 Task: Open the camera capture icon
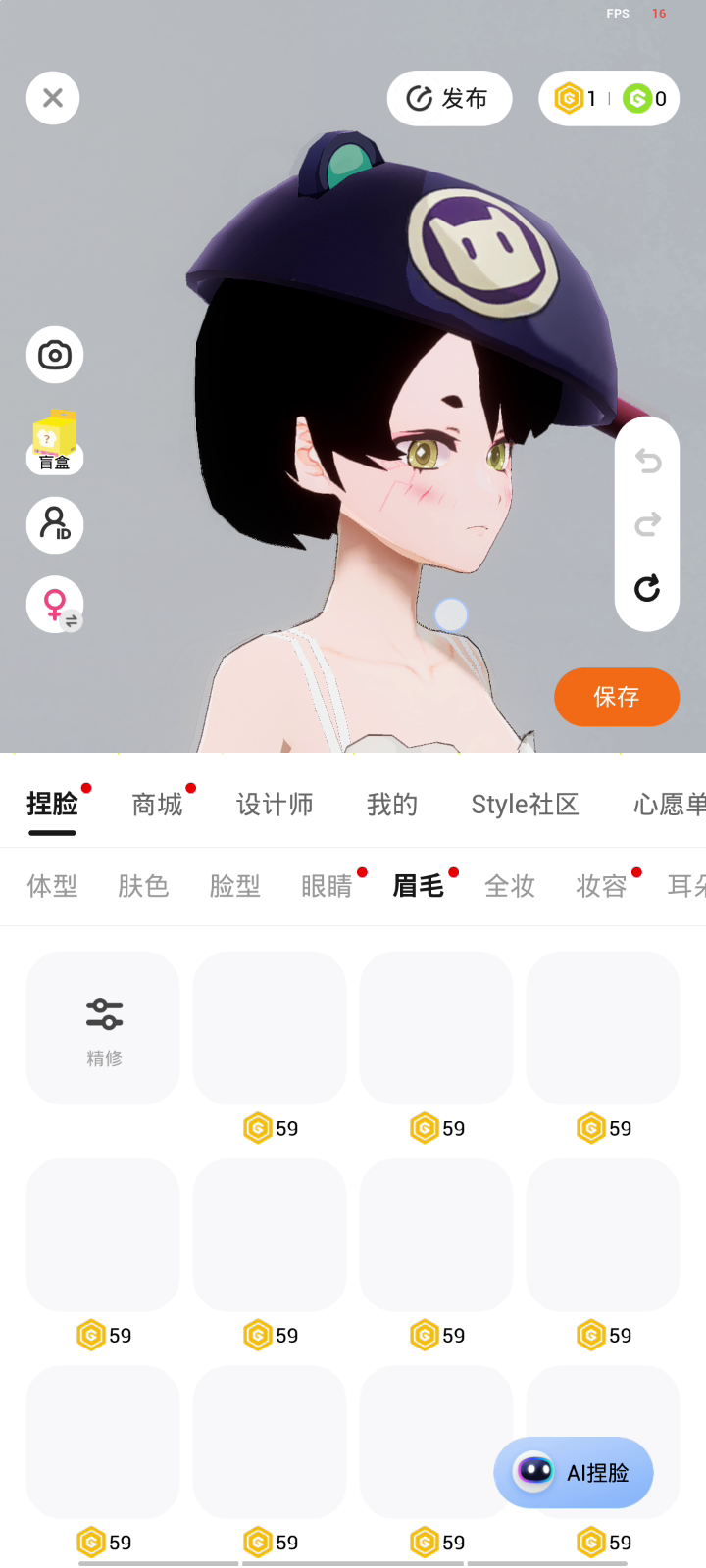(x=55, y=355)
